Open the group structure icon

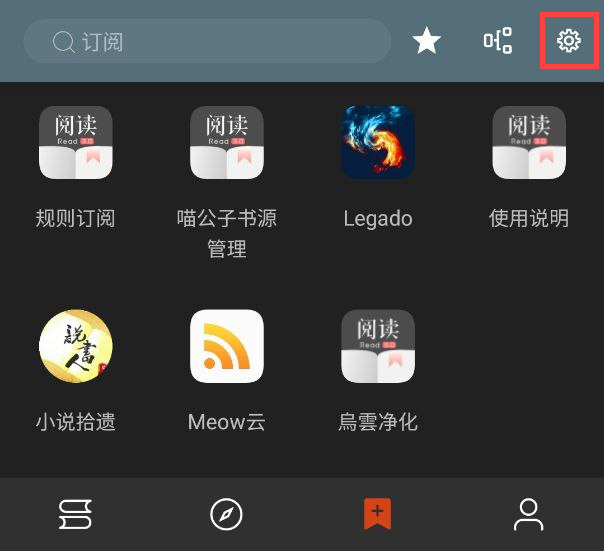point(497,41)
